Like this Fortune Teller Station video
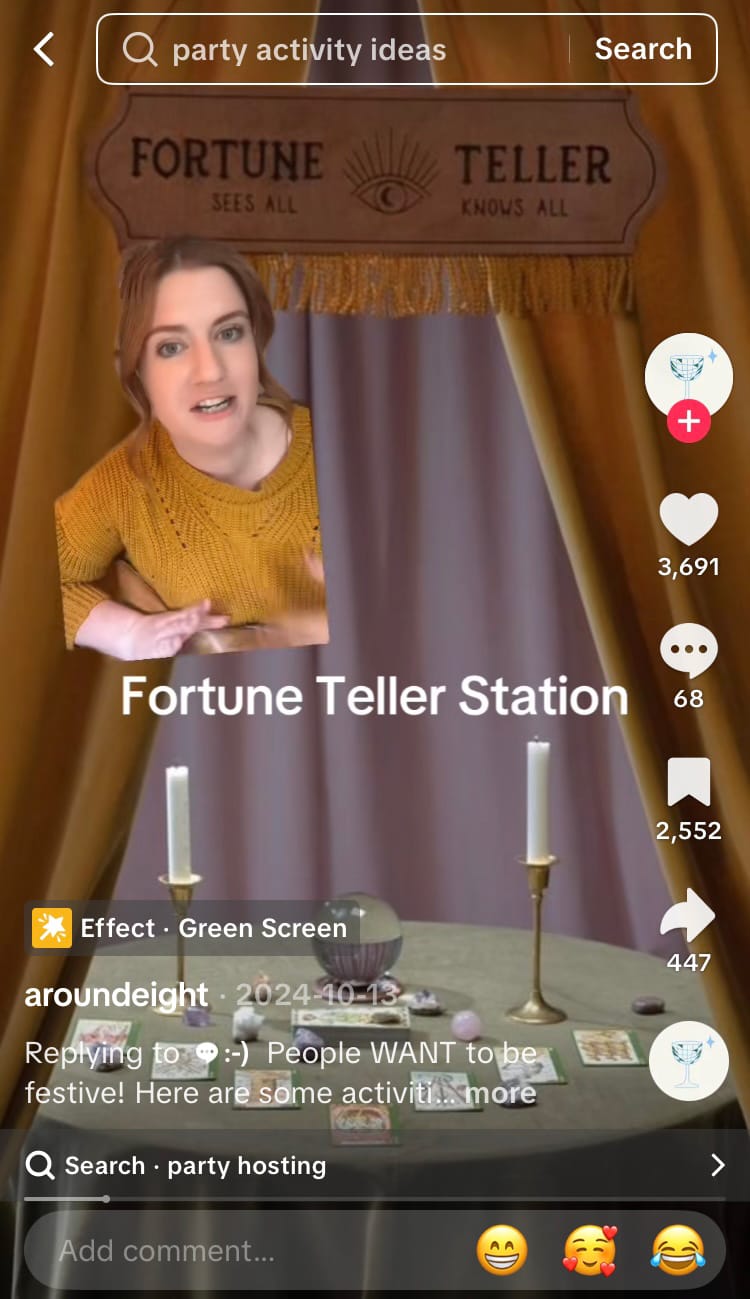 (x=688, y=520)
